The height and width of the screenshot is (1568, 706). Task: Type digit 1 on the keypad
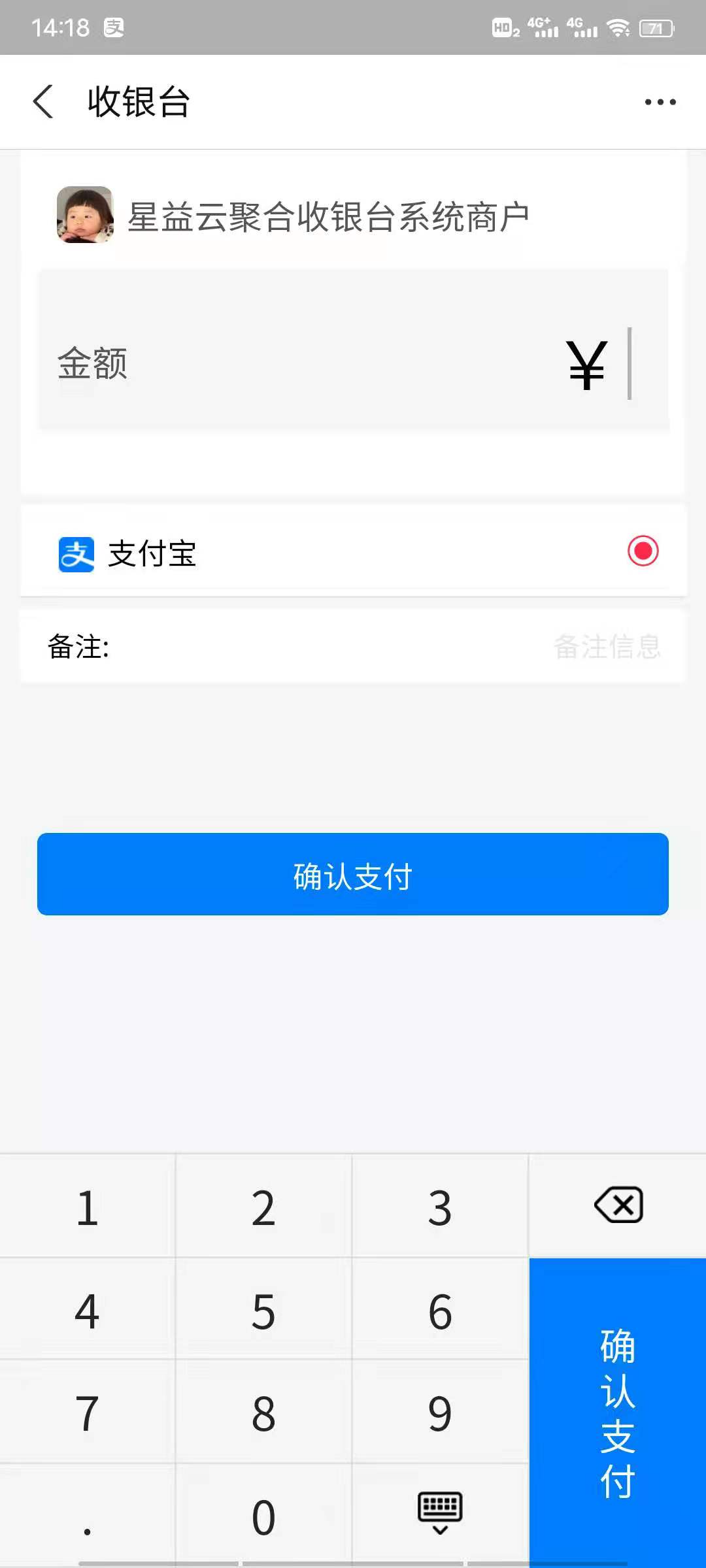point(88,1207)
